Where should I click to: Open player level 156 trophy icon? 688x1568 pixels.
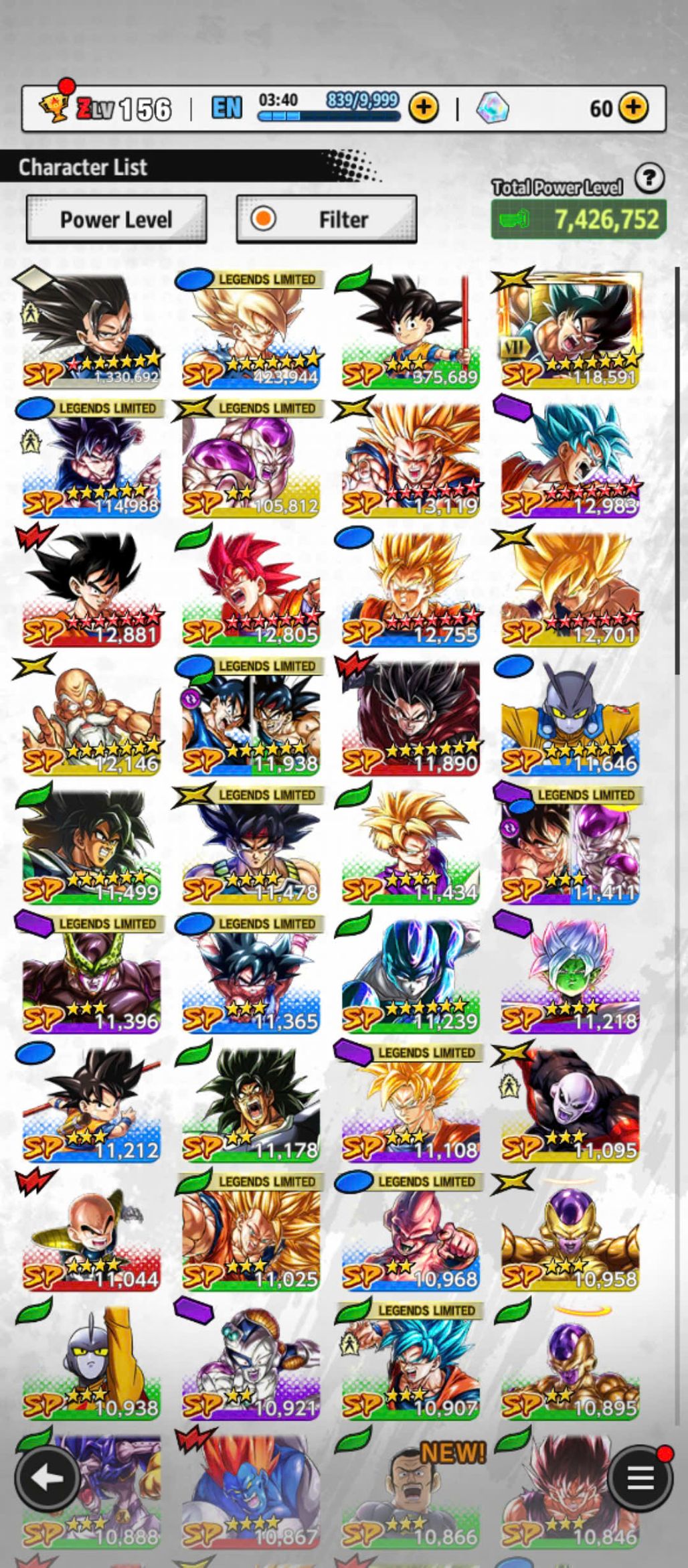tap(55, 106)
